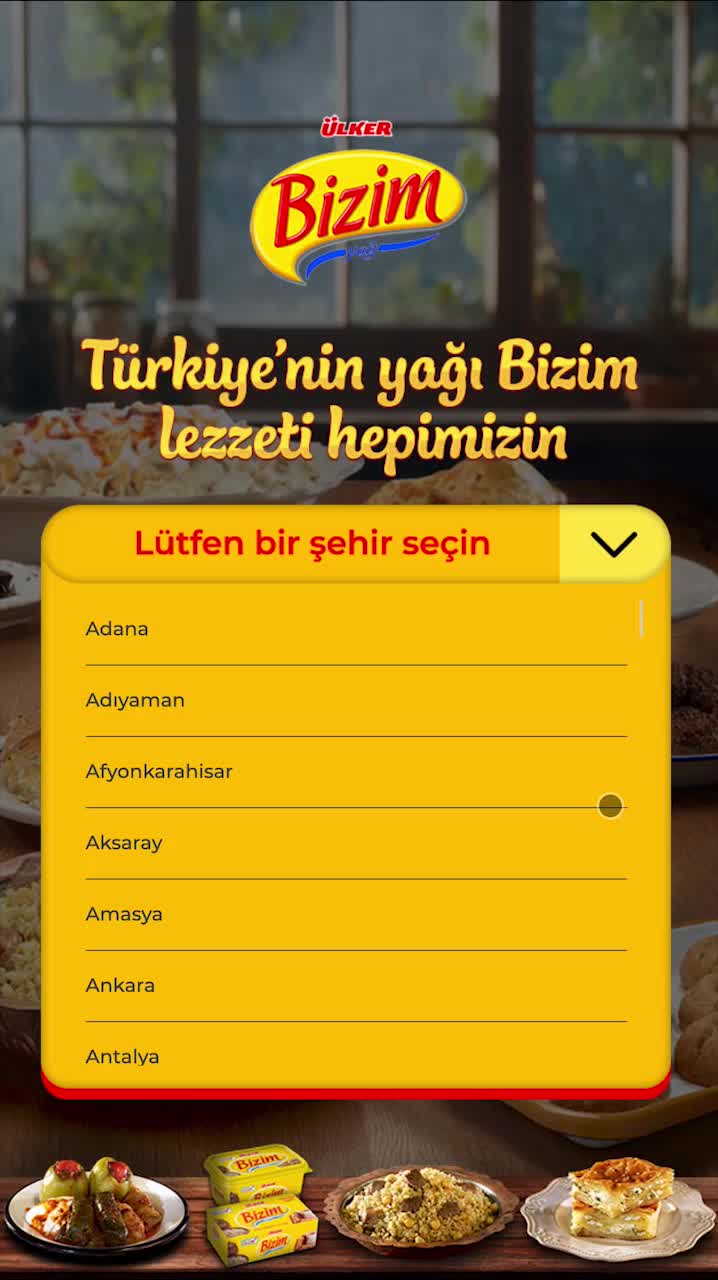Collapse the city dropdown with the chevron arrow
This screenshot has height=1280, width=718.
pyautogui.click(x=613, y=544)
